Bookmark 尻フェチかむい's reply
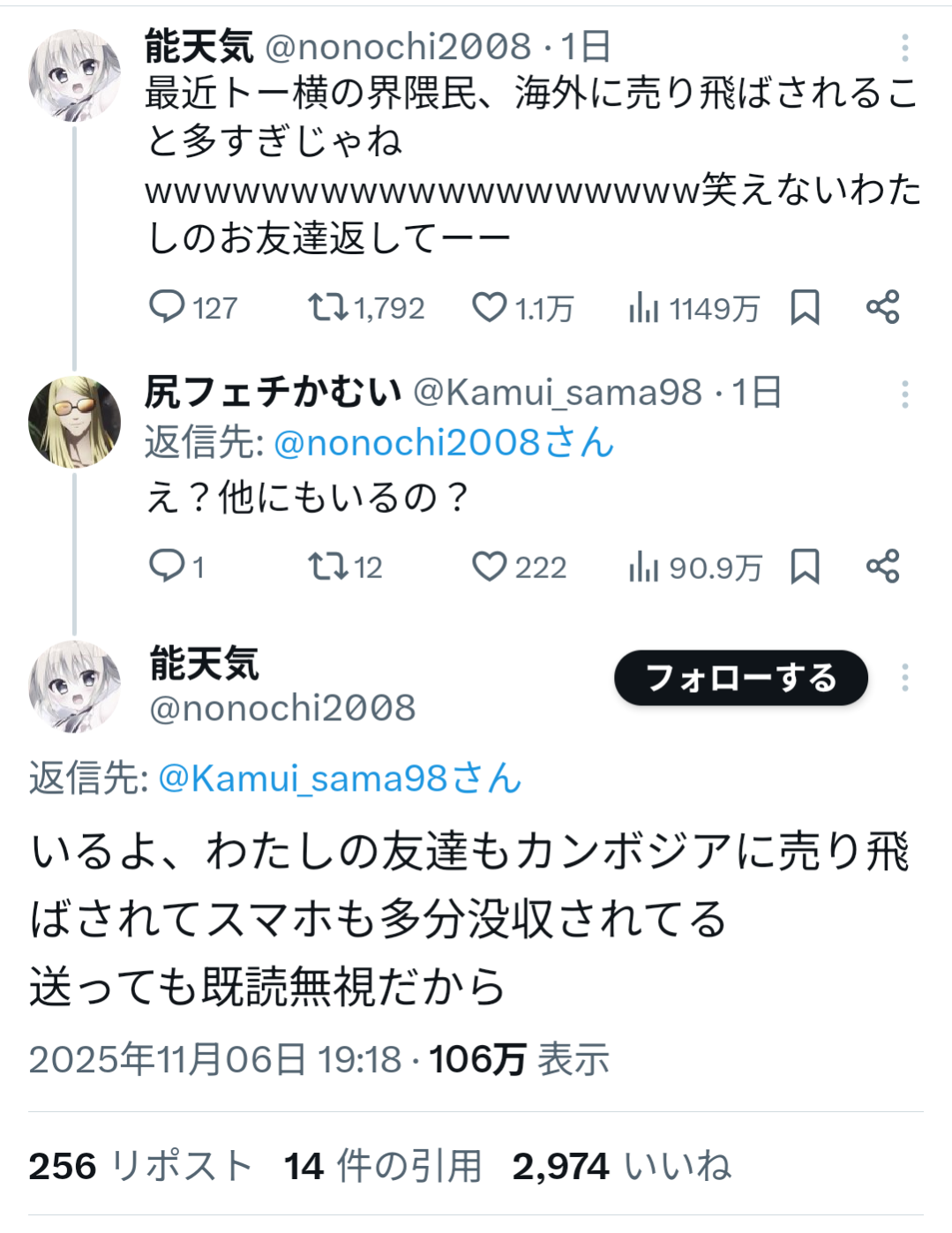The image size is (952, 1233). click(805, 567)
